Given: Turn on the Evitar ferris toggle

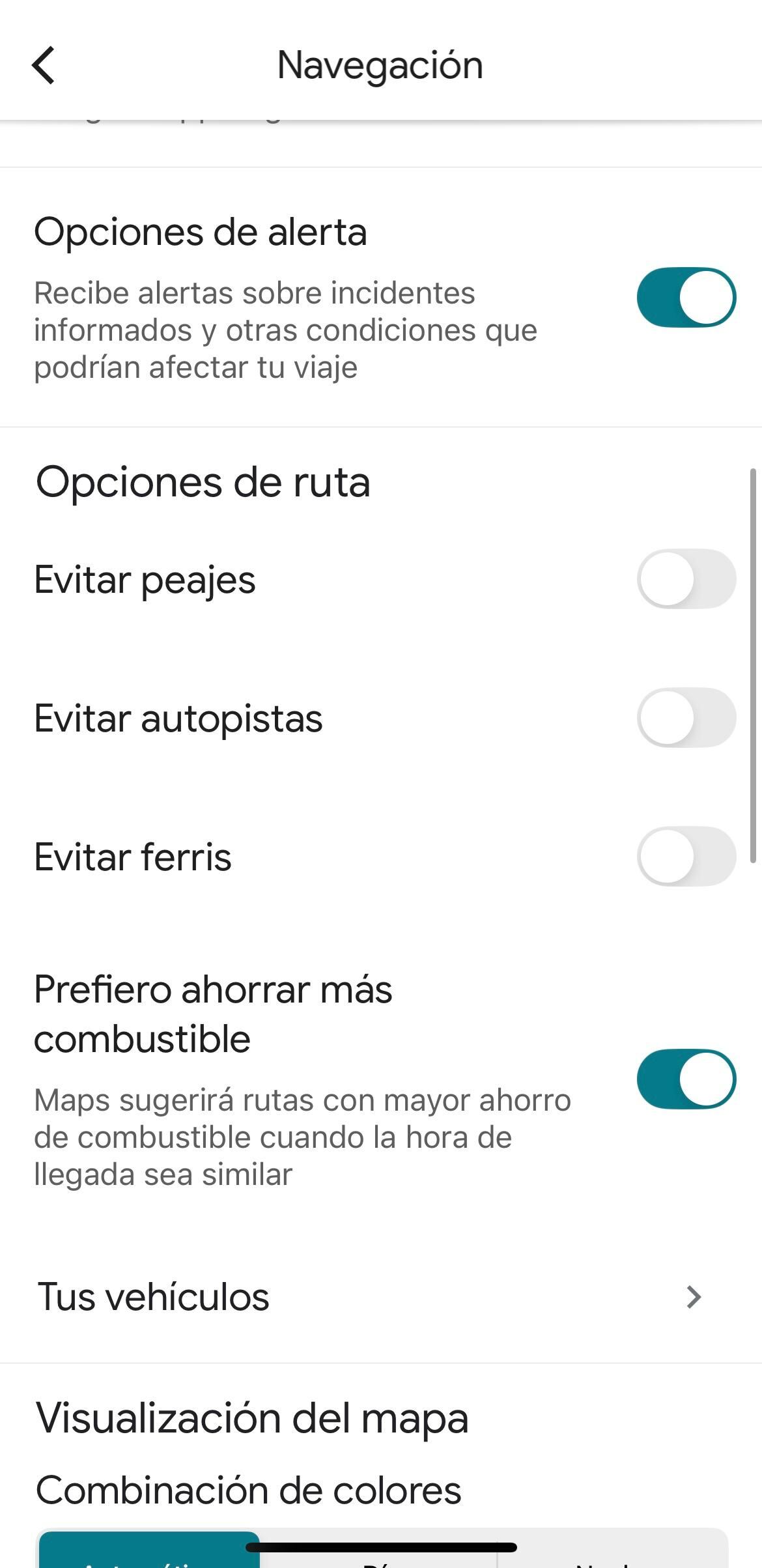Looking at the screenshot, I should (x=685, y=857).
